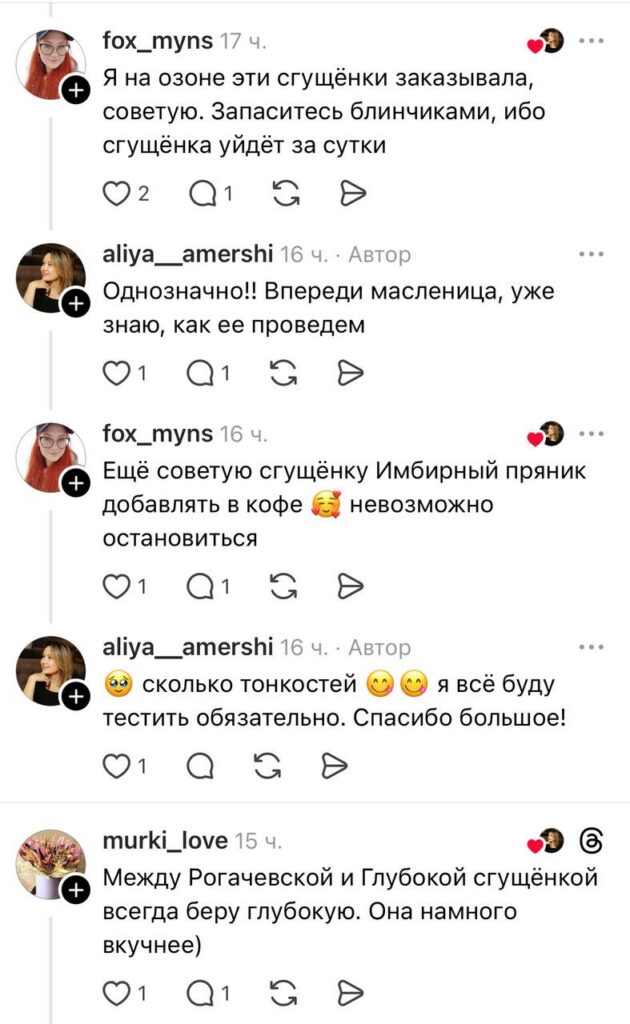Screen dimensions: 630x1024
Task: Like aliya__amershi reply about Maslenitsa
Action: [117, 373]
